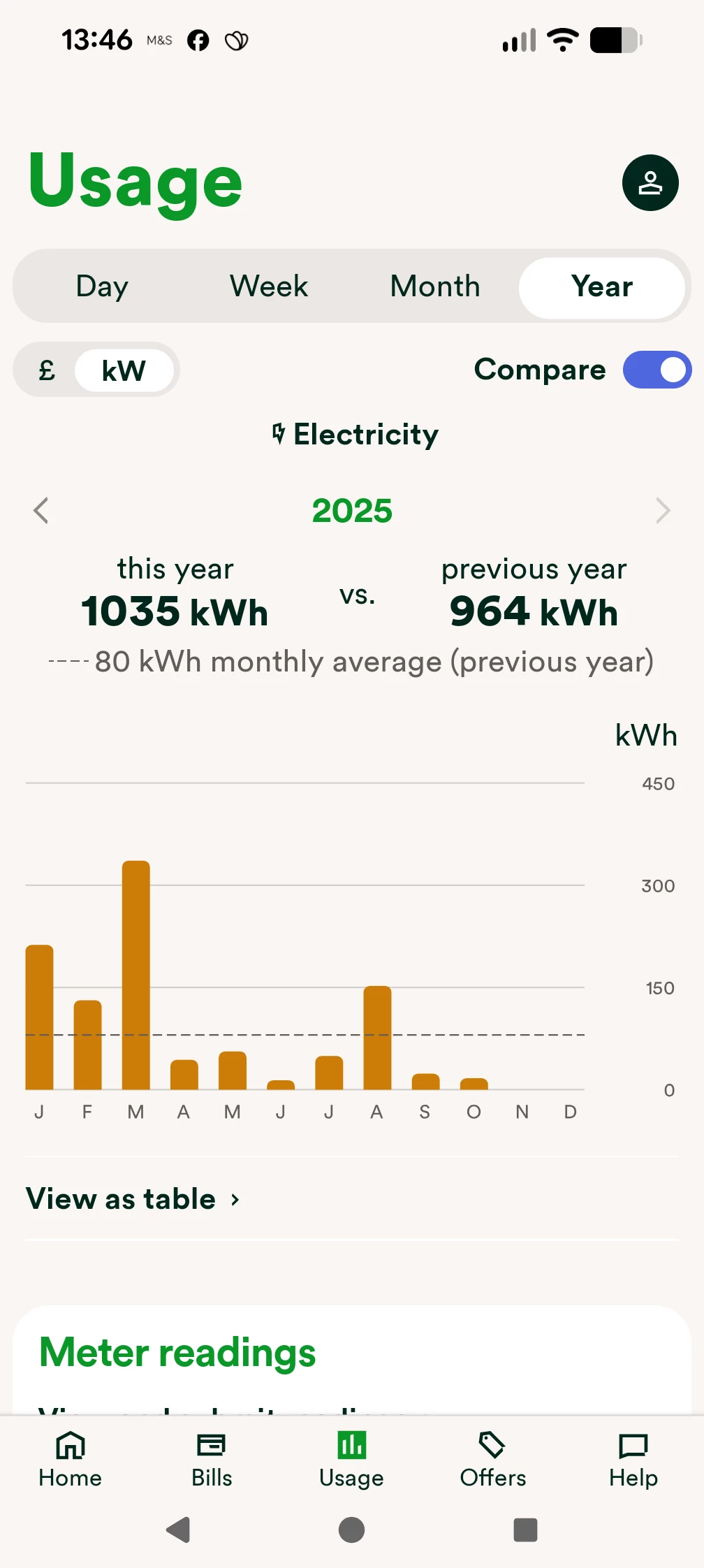Viewport: 704px width, 1568px height.
Task: Open the account profile icon
Action: (x=650, y=183)
